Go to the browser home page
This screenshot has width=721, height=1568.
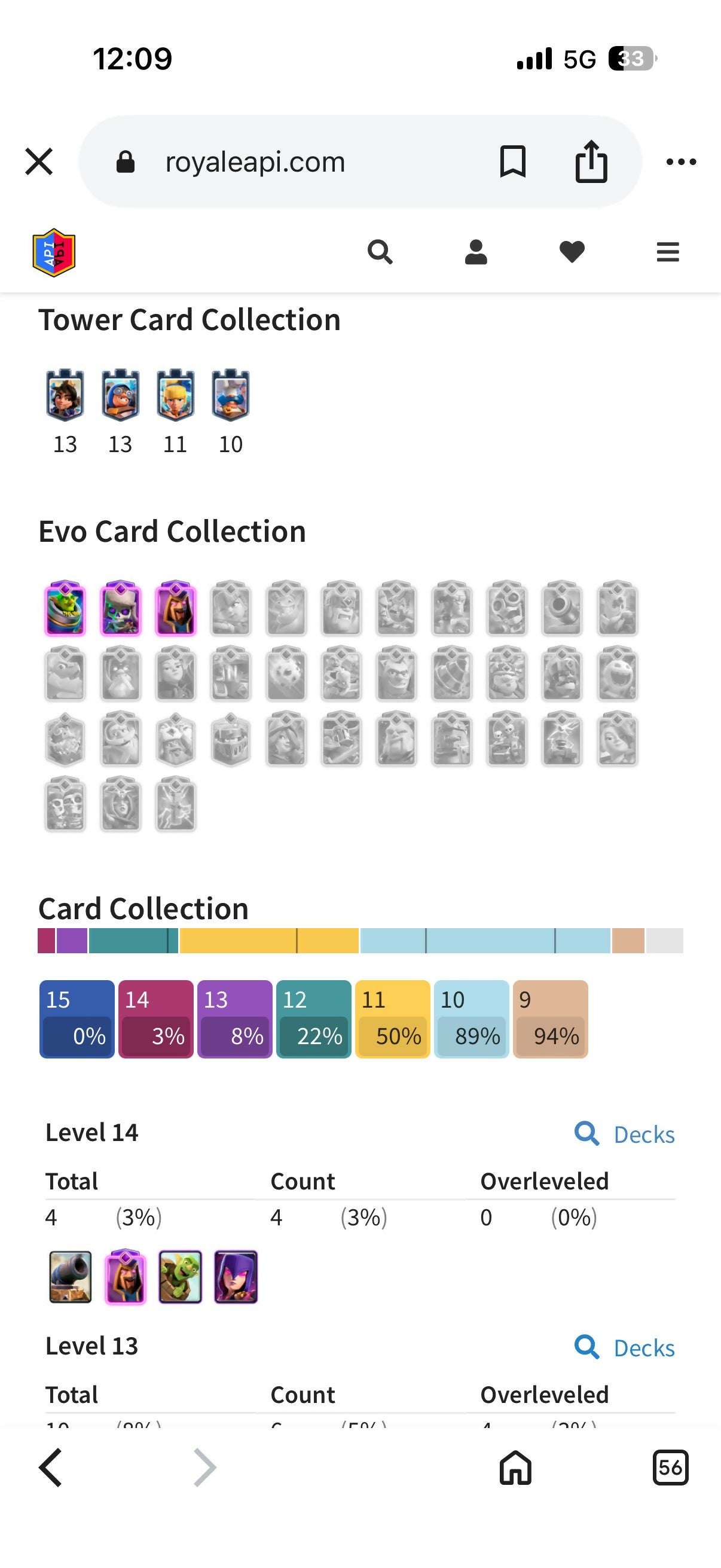pos(515,1468)
